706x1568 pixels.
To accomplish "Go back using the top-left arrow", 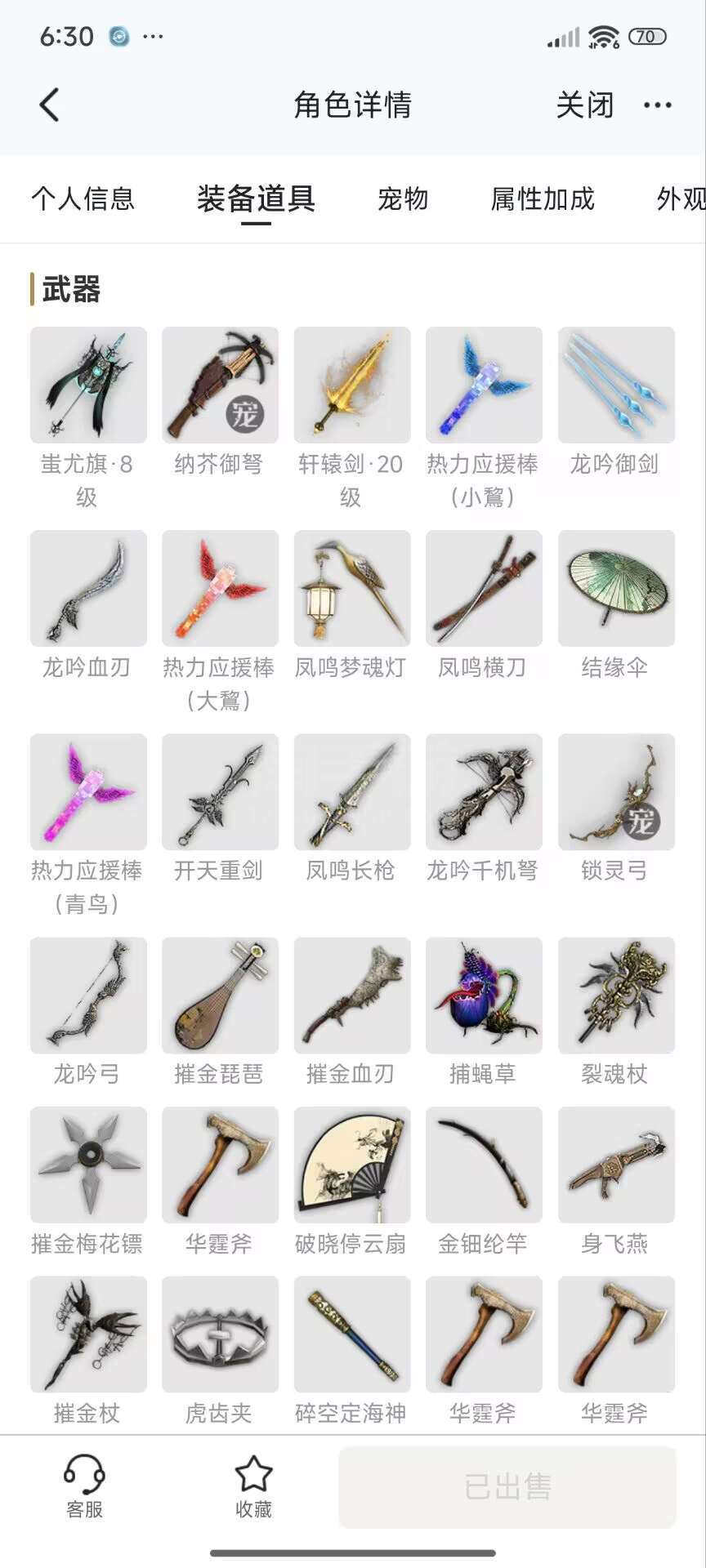I will 49,105.
